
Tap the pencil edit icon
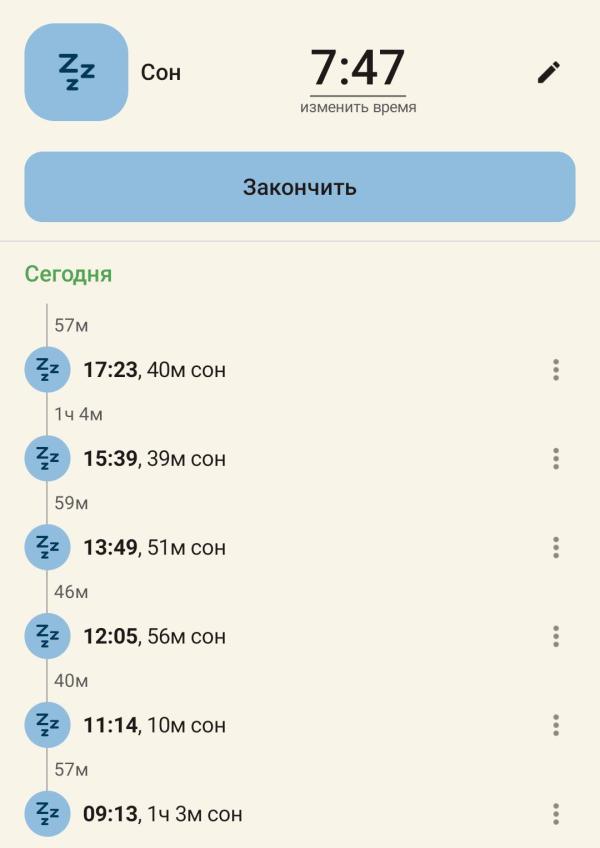pos(548,72)
